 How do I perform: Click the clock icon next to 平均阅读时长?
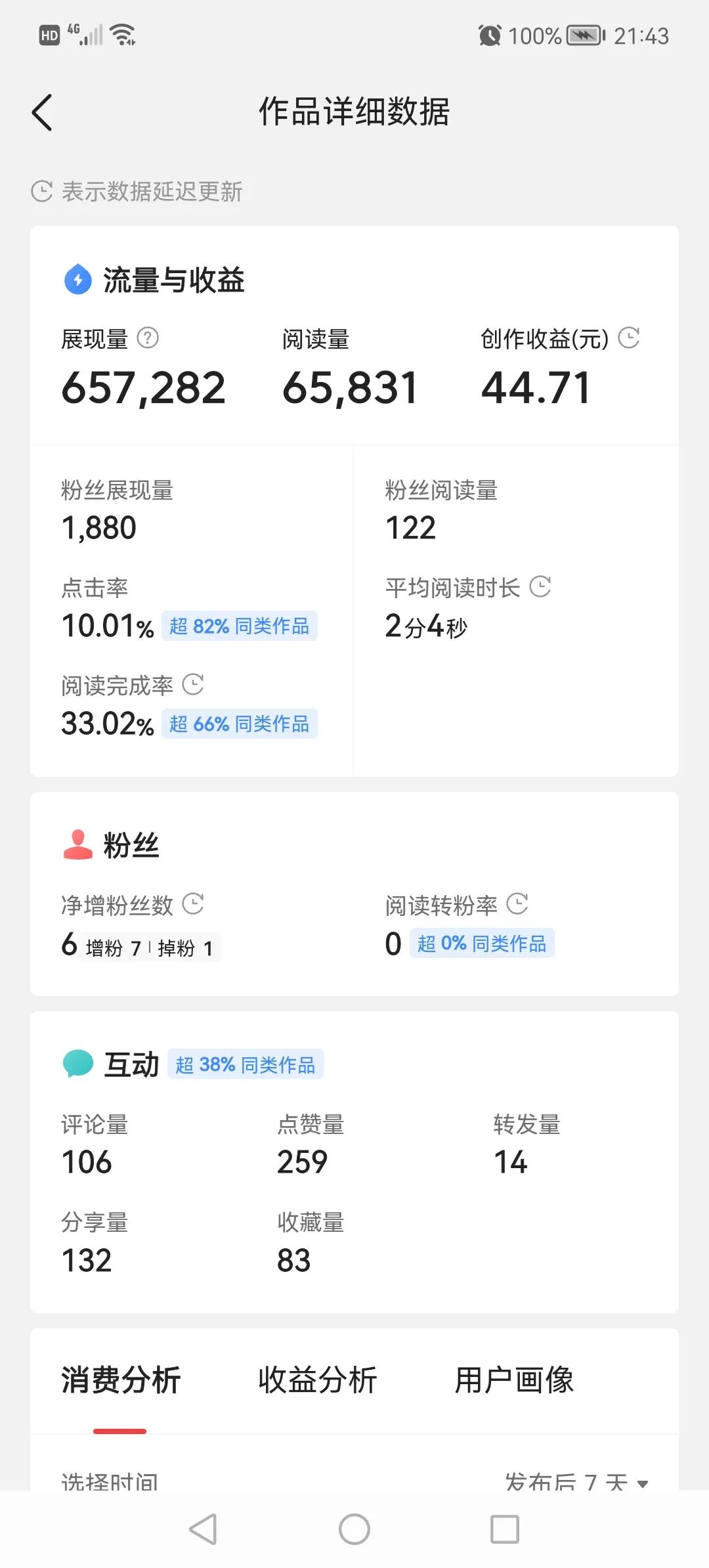tap(540, 588)
